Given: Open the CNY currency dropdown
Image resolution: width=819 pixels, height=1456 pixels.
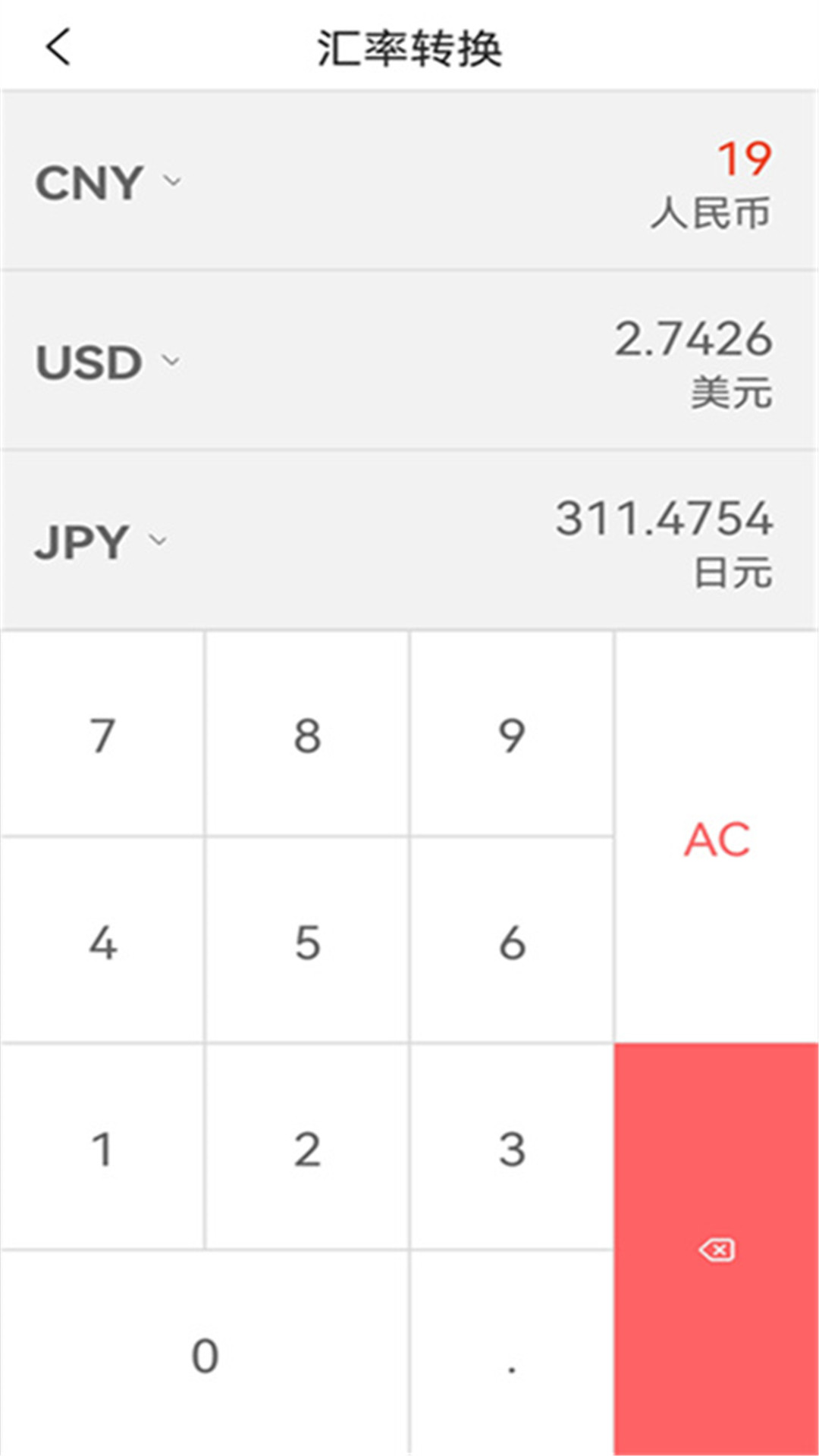Looking at the screenshot, I should coord(108,183).
